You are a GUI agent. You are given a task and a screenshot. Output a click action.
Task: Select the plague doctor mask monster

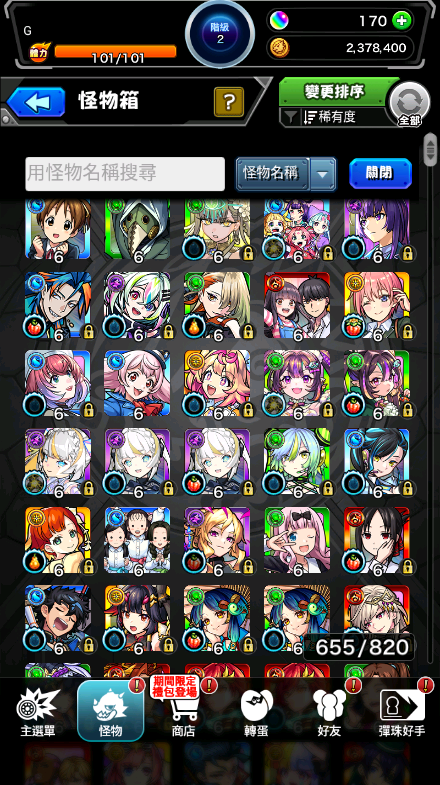click(x=138, y=231)
